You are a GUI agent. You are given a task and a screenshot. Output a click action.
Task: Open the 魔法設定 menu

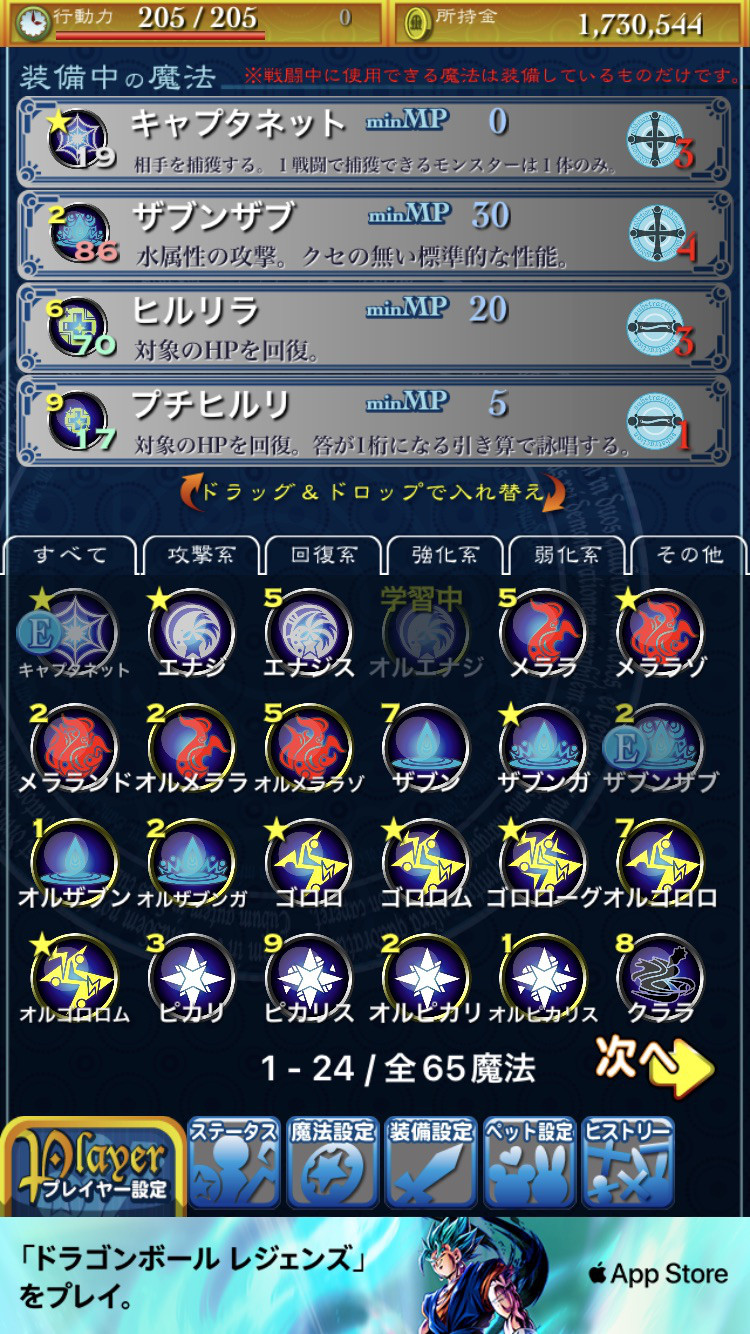332,1163
